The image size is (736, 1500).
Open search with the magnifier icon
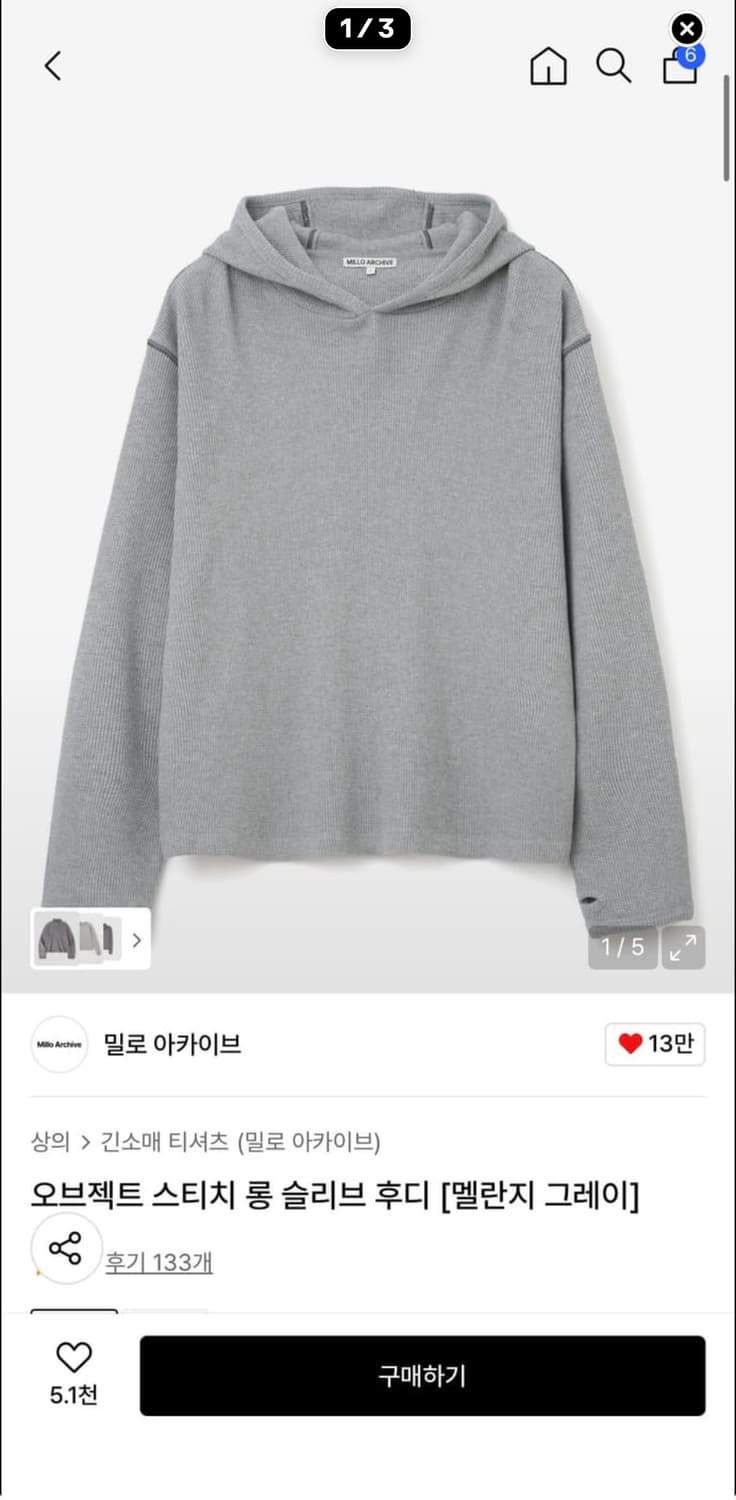coord(614,67)
